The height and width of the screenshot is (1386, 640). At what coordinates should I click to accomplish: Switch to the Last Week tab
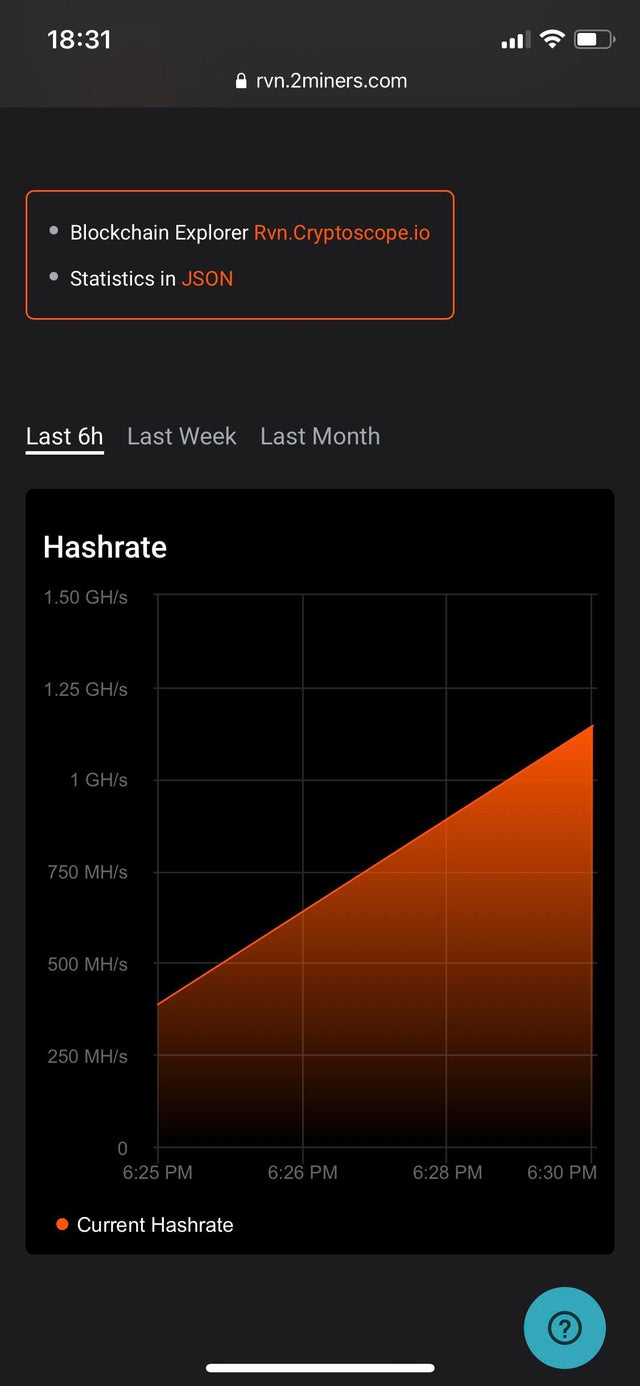click(182, 437)
